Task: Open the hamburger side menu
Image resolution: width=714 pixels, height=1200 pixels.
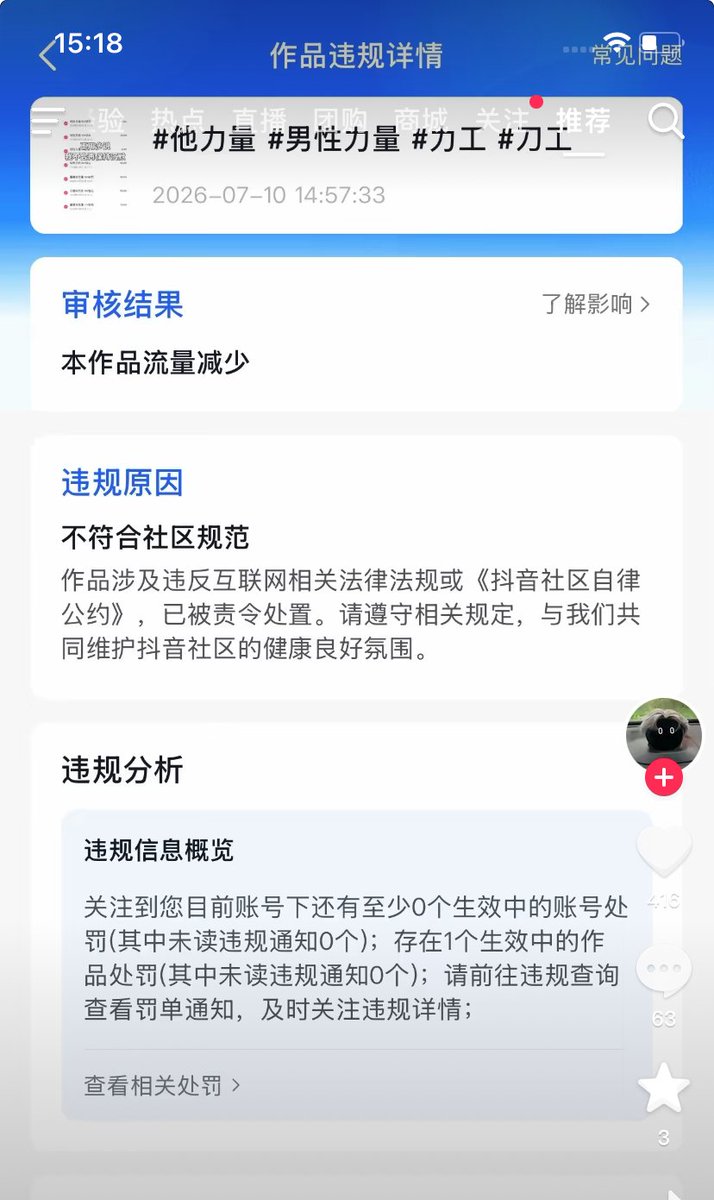Action: tap(48, 120)
